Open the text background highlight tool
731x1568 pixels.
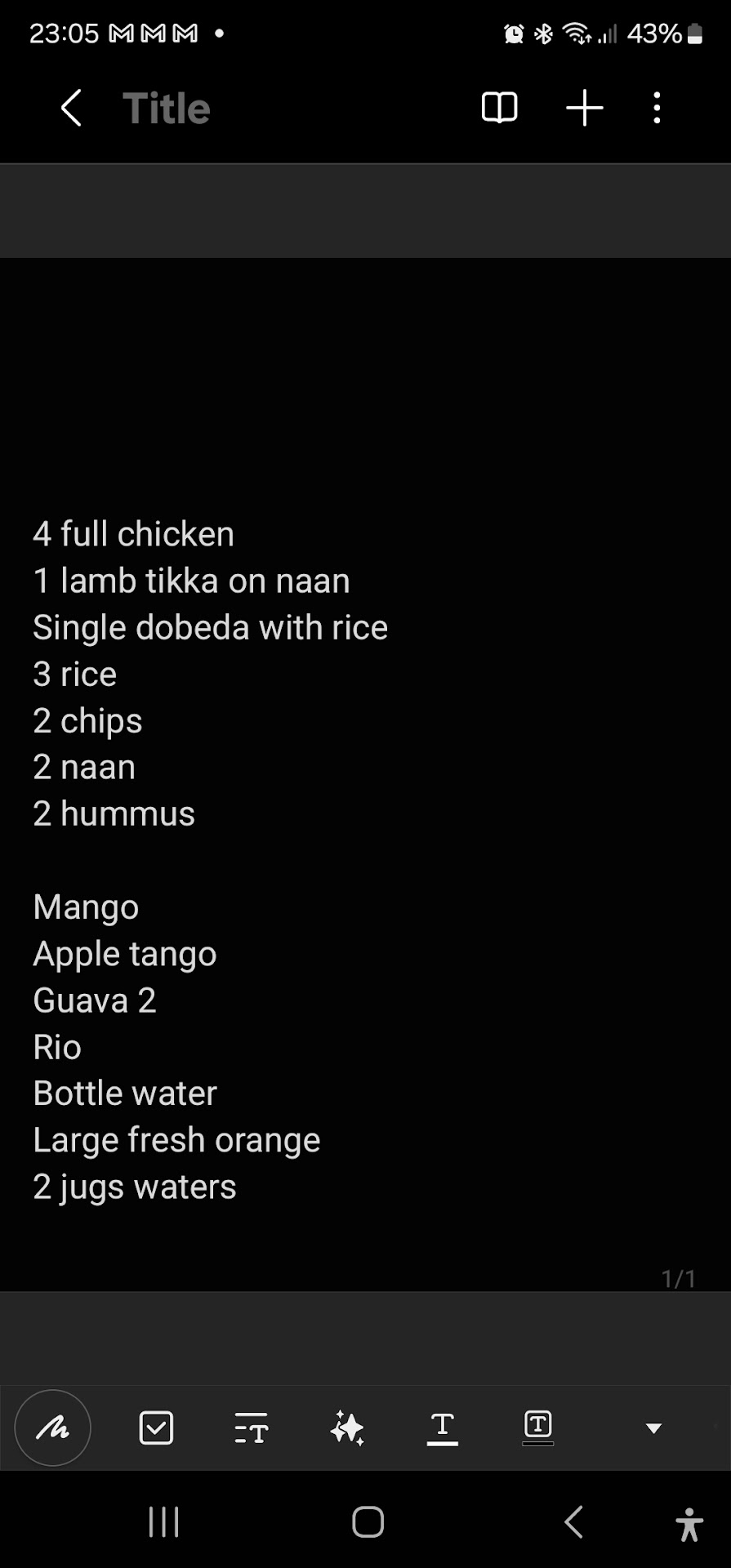point(537,1428)
